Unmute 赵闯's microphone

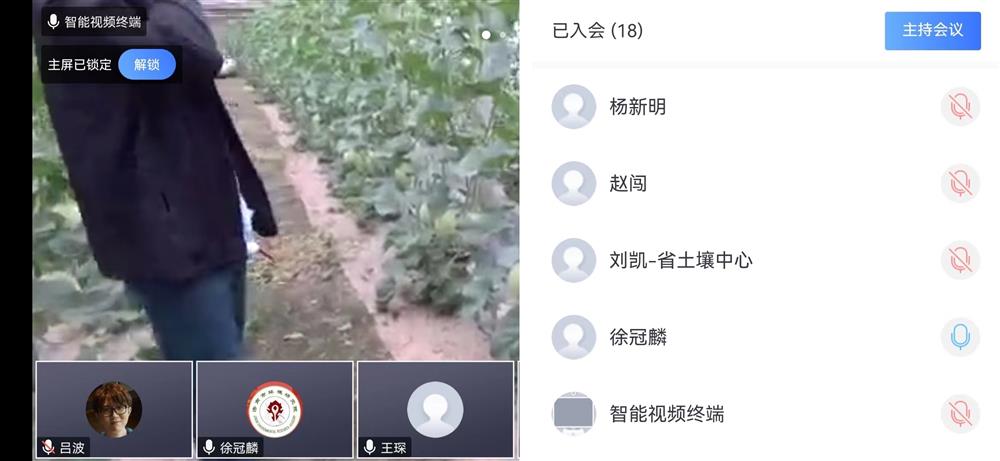click(x=960, y=184)
